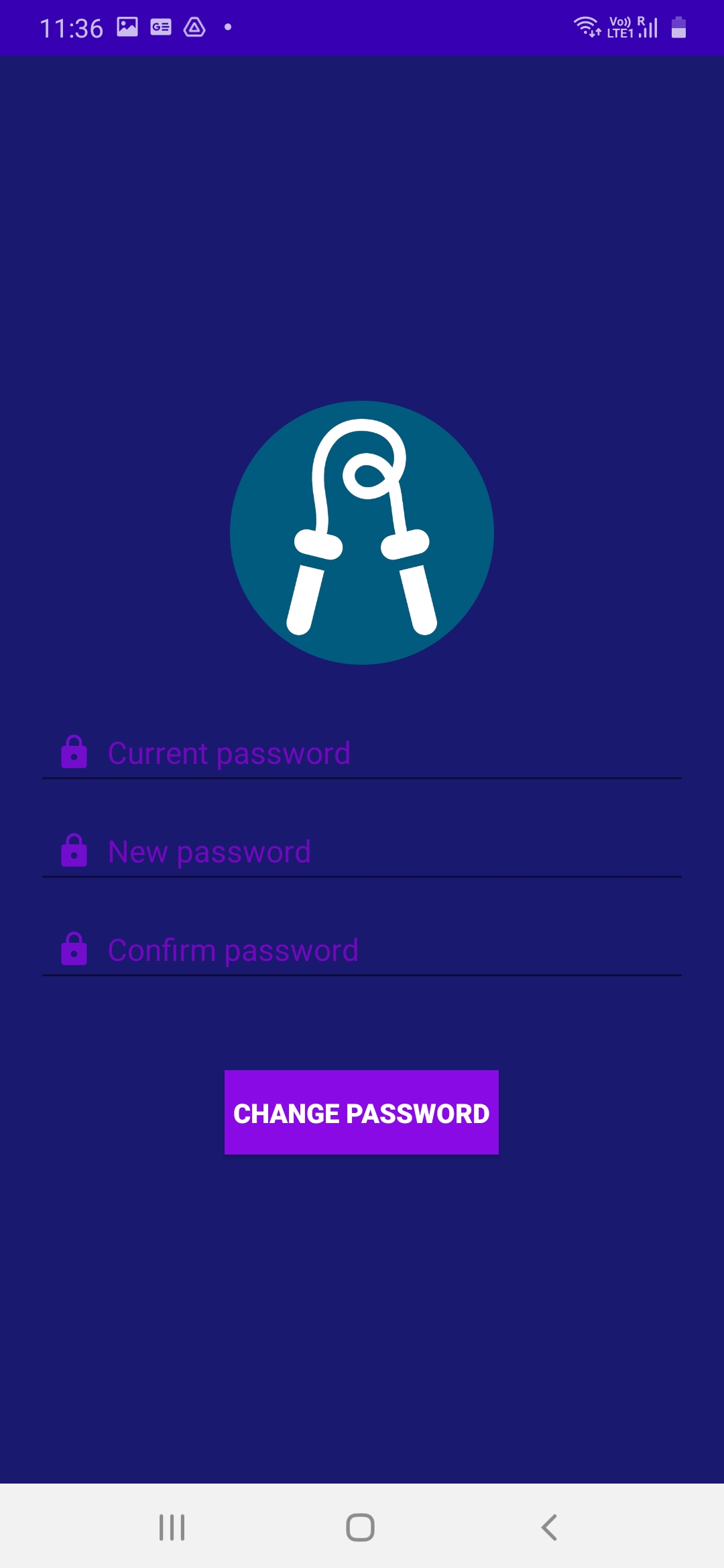Tap the battery indicator in the status bar
The width and height of the screenshot is (724, 1568).
click(x=679, y=27)
